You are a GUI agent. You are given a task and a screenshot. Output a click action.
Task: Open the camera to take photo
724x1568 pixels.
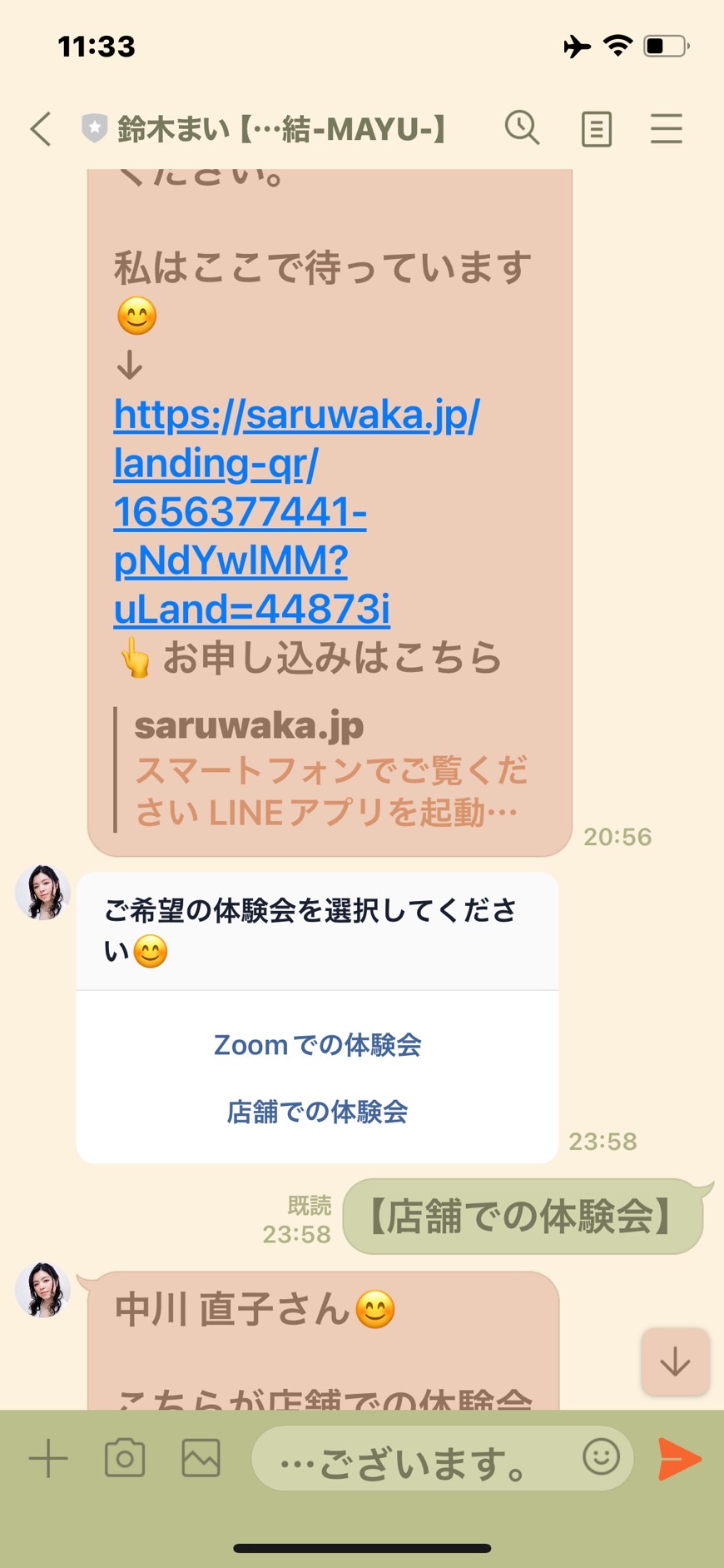coord(125,1458)
